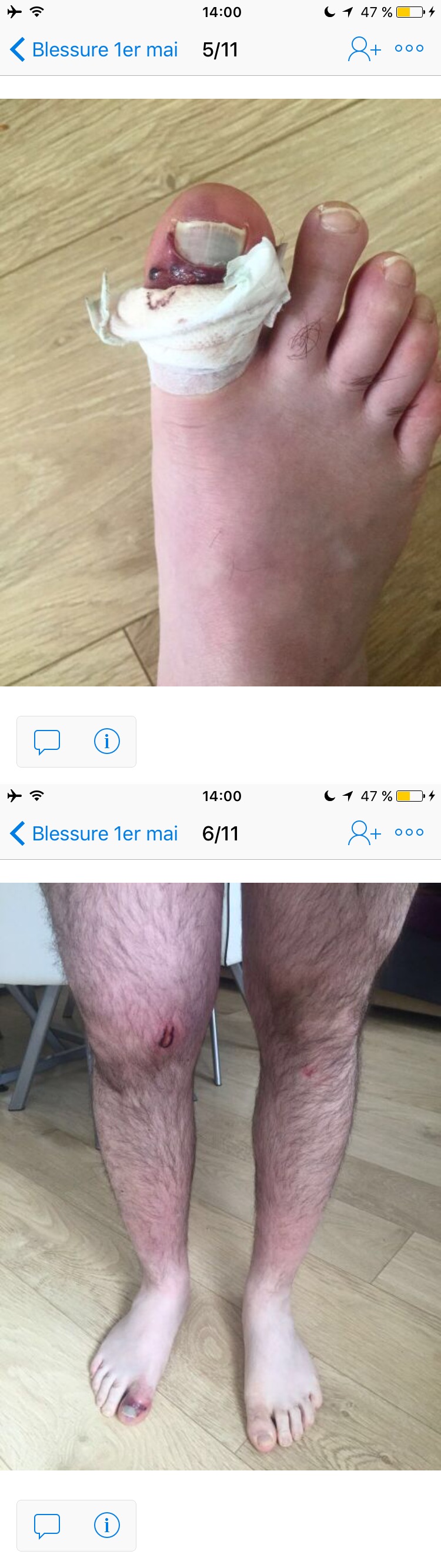Go back to Blessure 1er mai from photo 5/11
This screenshot has width=441, height=1568.
[94, 49]
